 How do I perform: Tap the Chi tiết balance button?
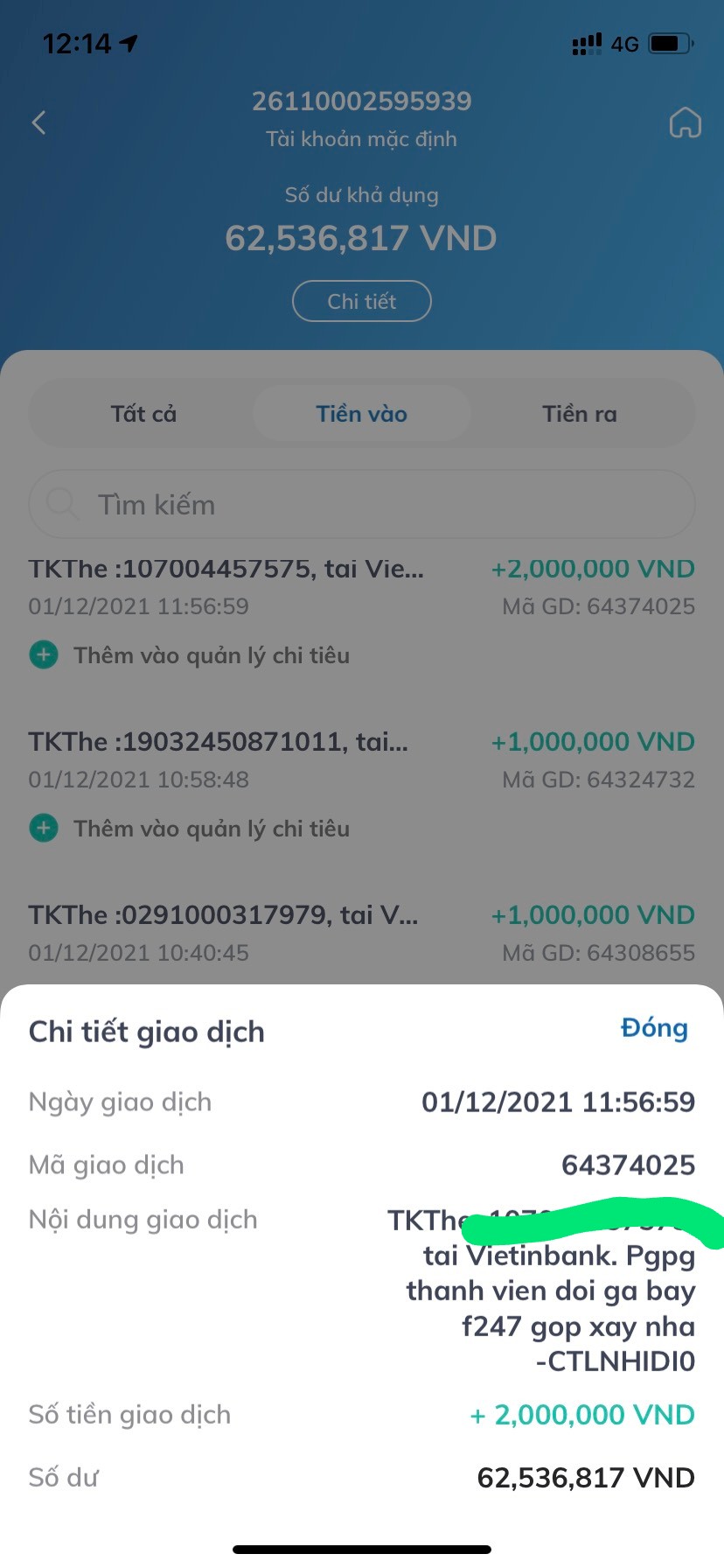361,301
